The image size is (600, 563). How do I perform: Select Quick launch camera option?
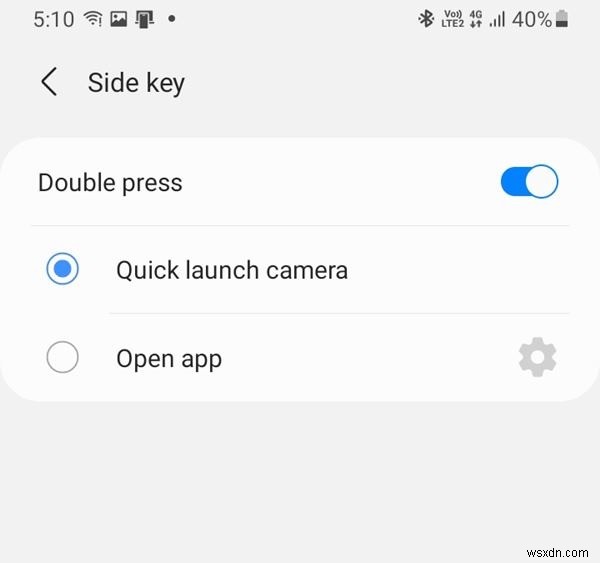point(63,270)
